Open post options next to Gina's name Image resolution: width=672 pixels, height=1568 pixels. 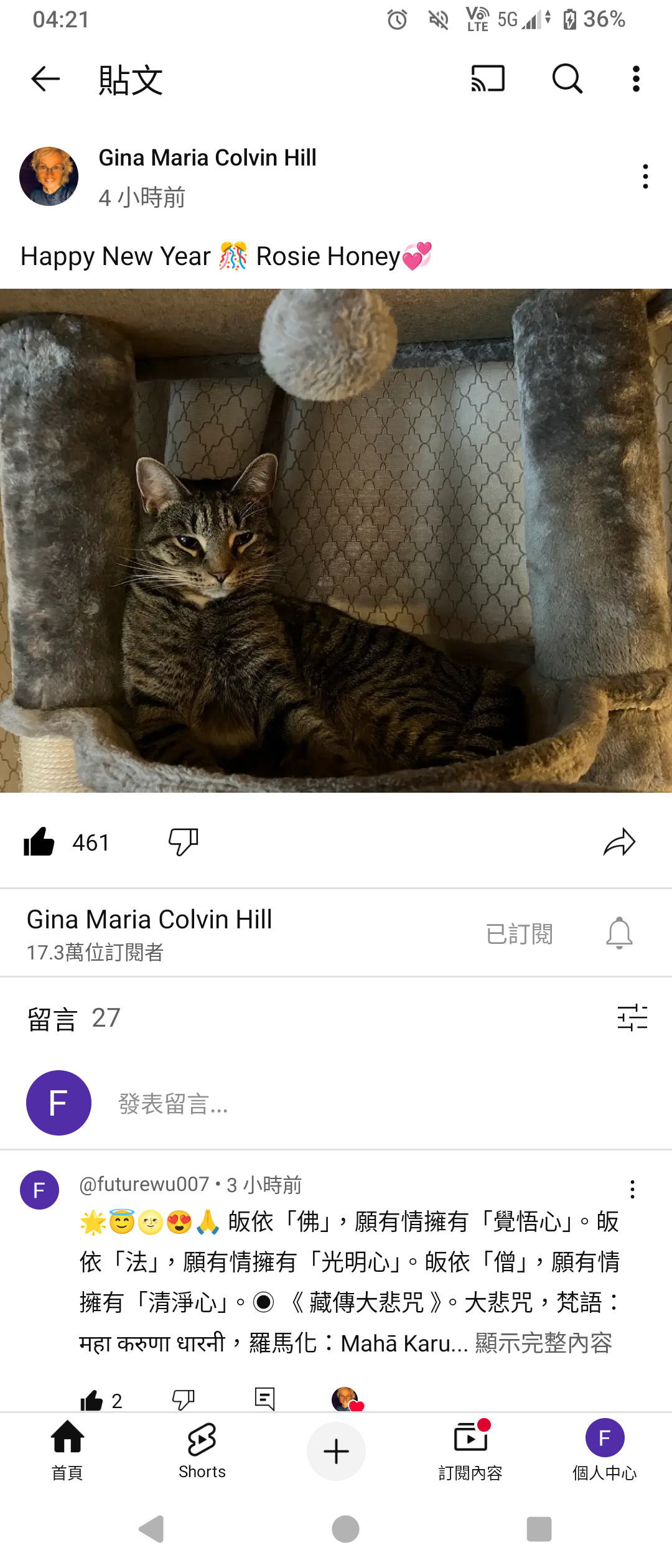click(x=645, y=177)
